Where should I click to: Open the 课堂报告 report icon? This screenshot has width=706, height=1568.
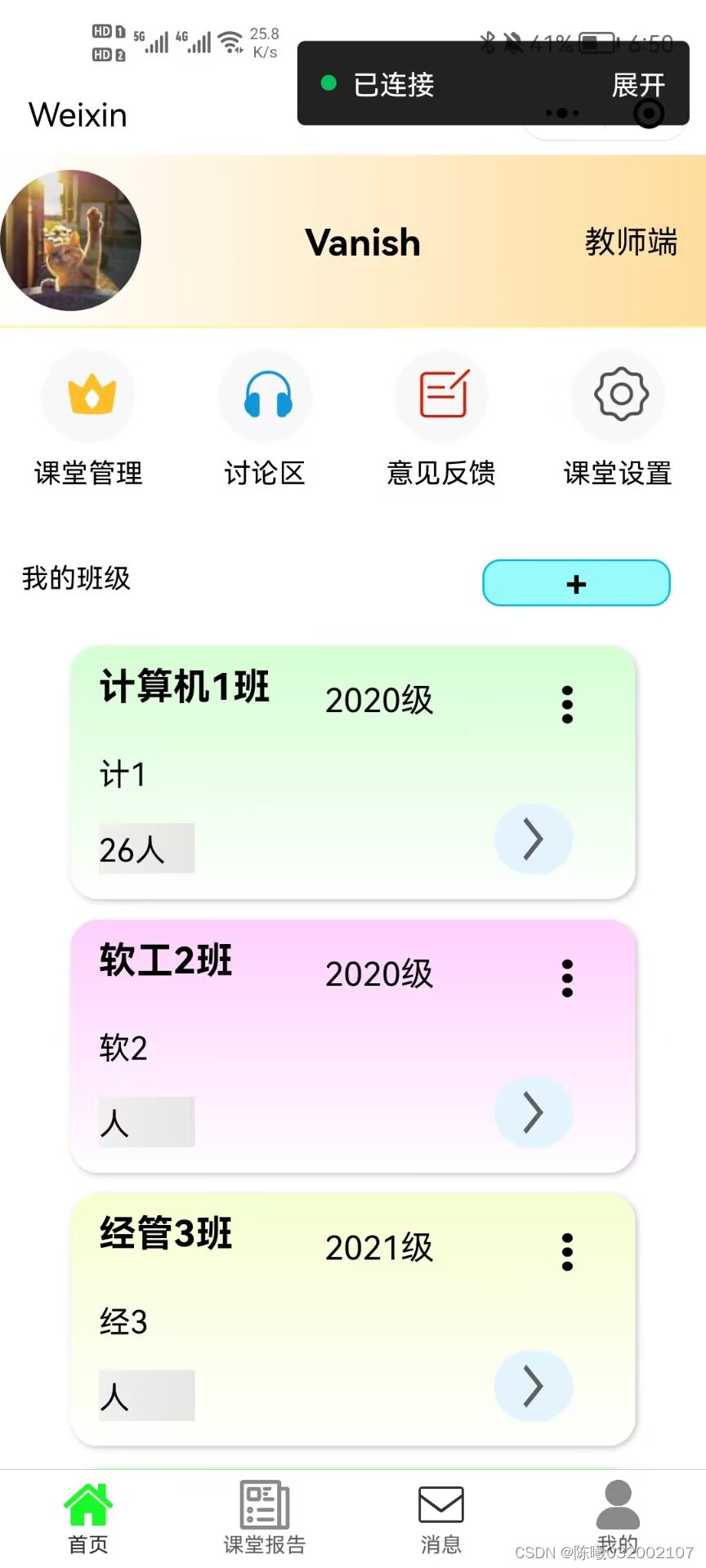(263, 1503)
